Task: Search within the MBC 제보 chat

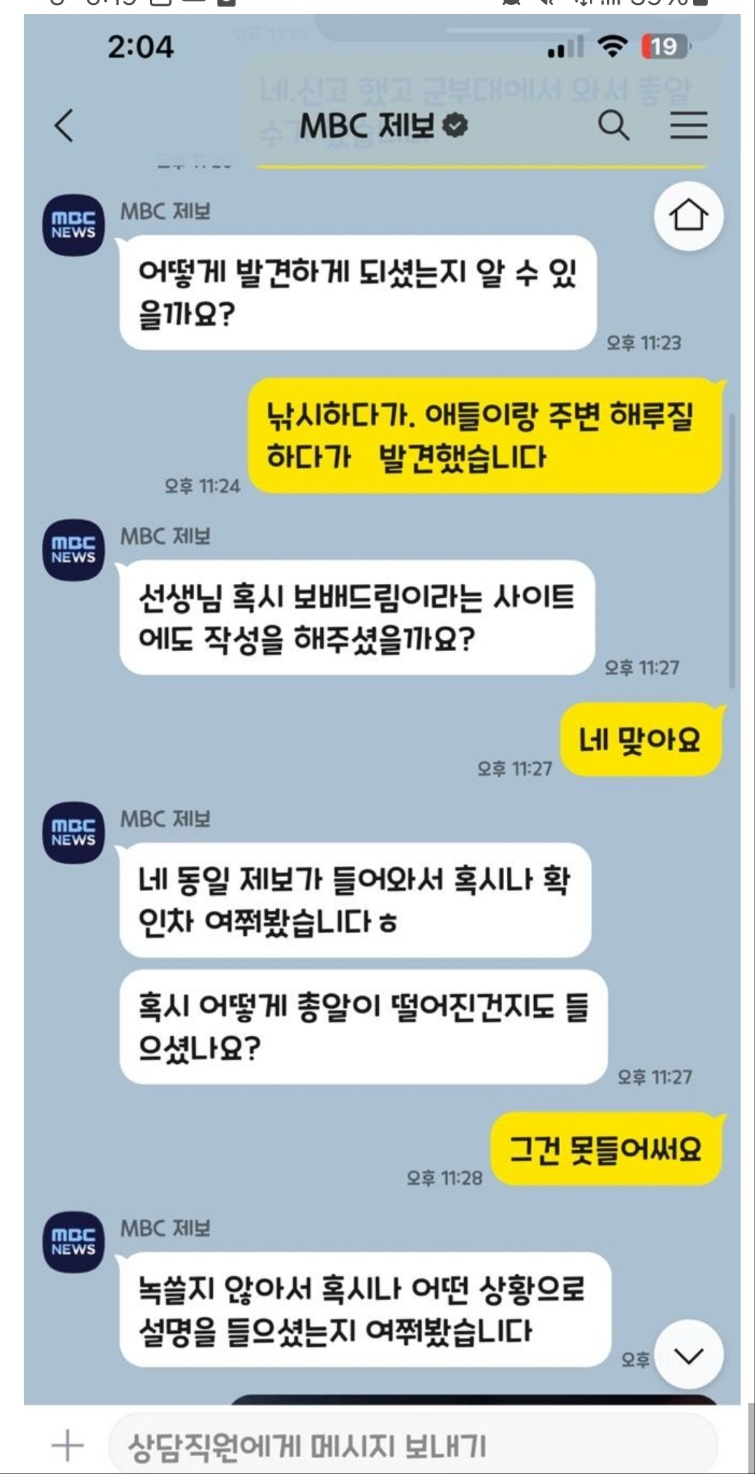Action: 613,126
